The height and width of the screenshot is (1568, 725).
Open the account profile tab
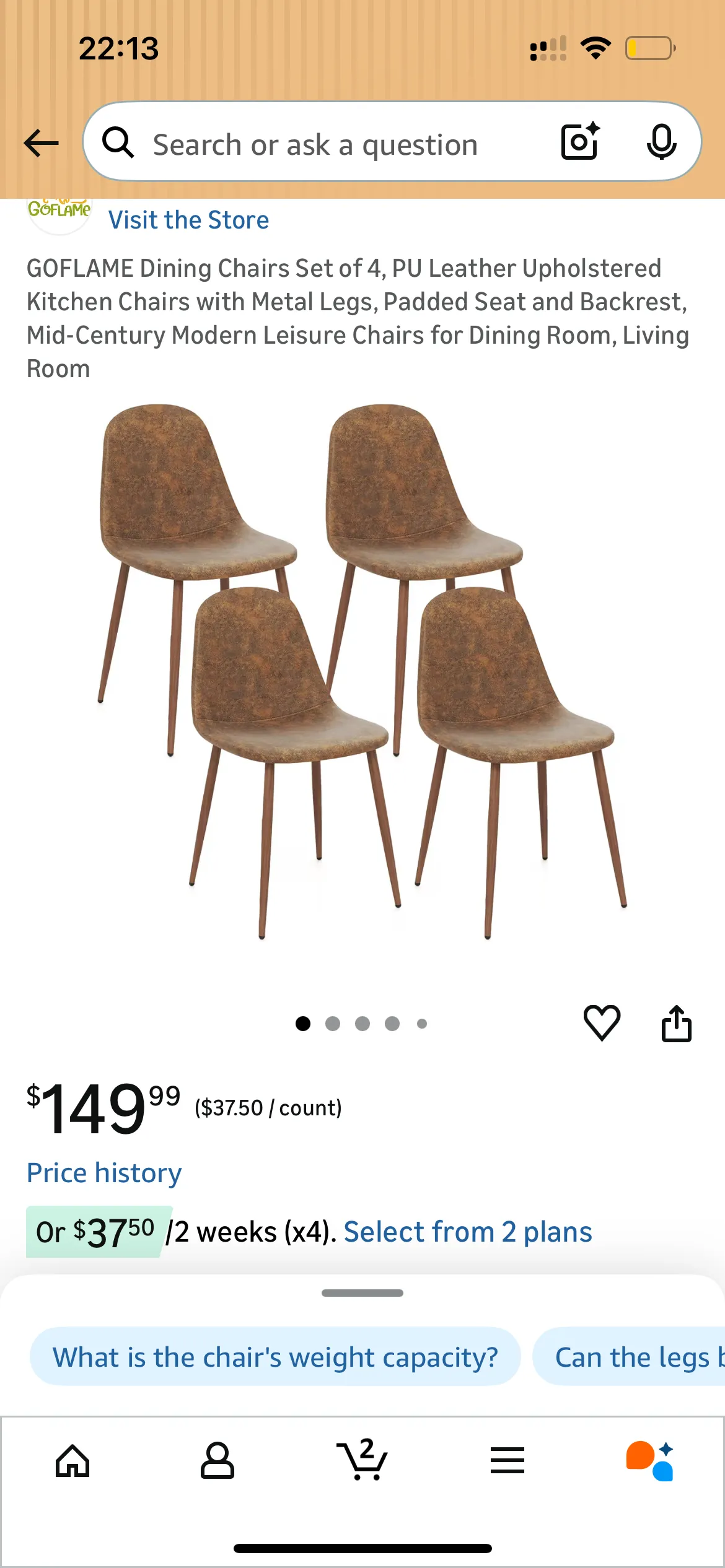tap(217, 1461)
